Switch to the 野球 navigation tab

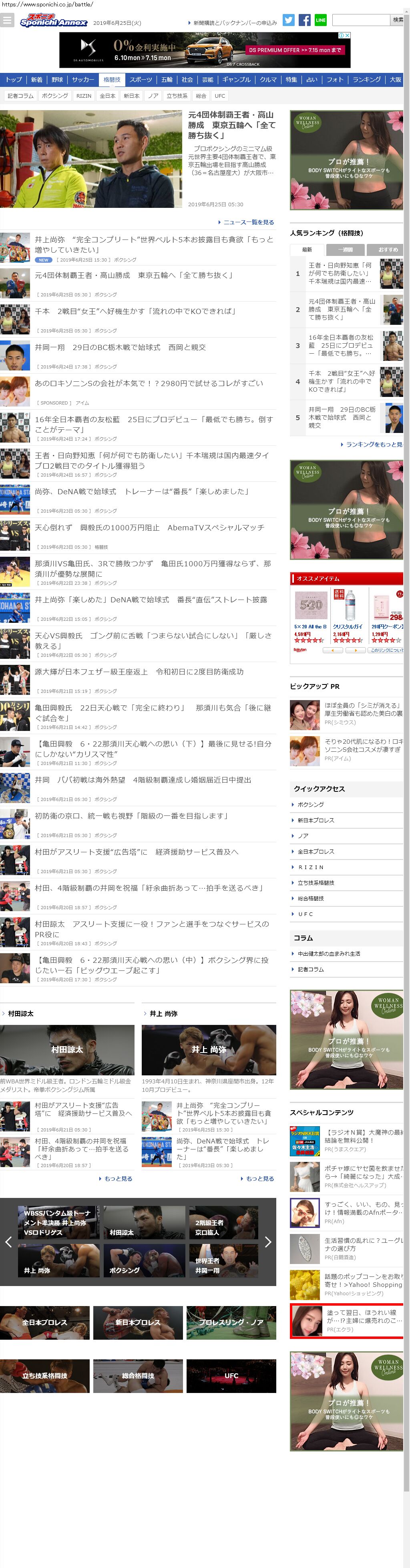tap(57, 80)
